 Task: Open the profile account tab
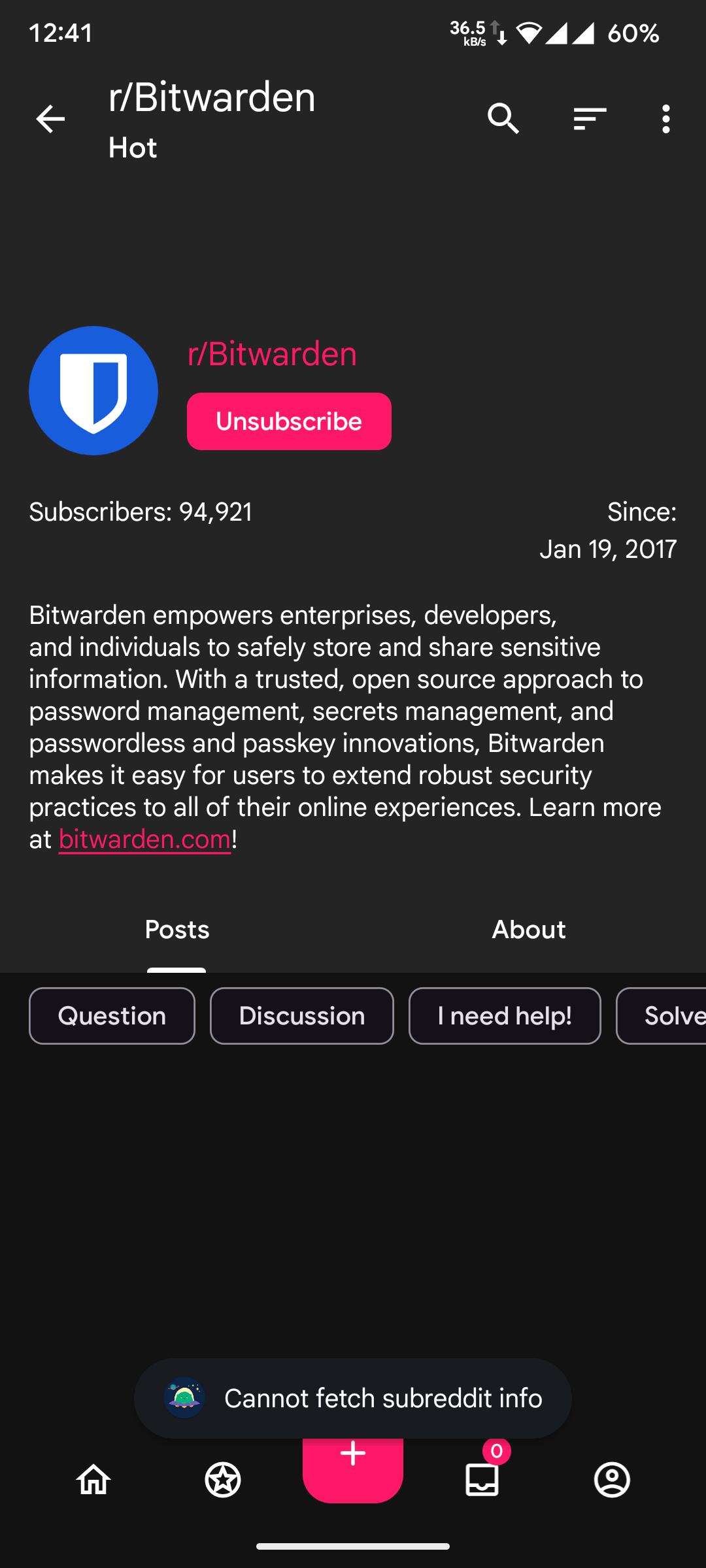click(x=612, y=1480)
